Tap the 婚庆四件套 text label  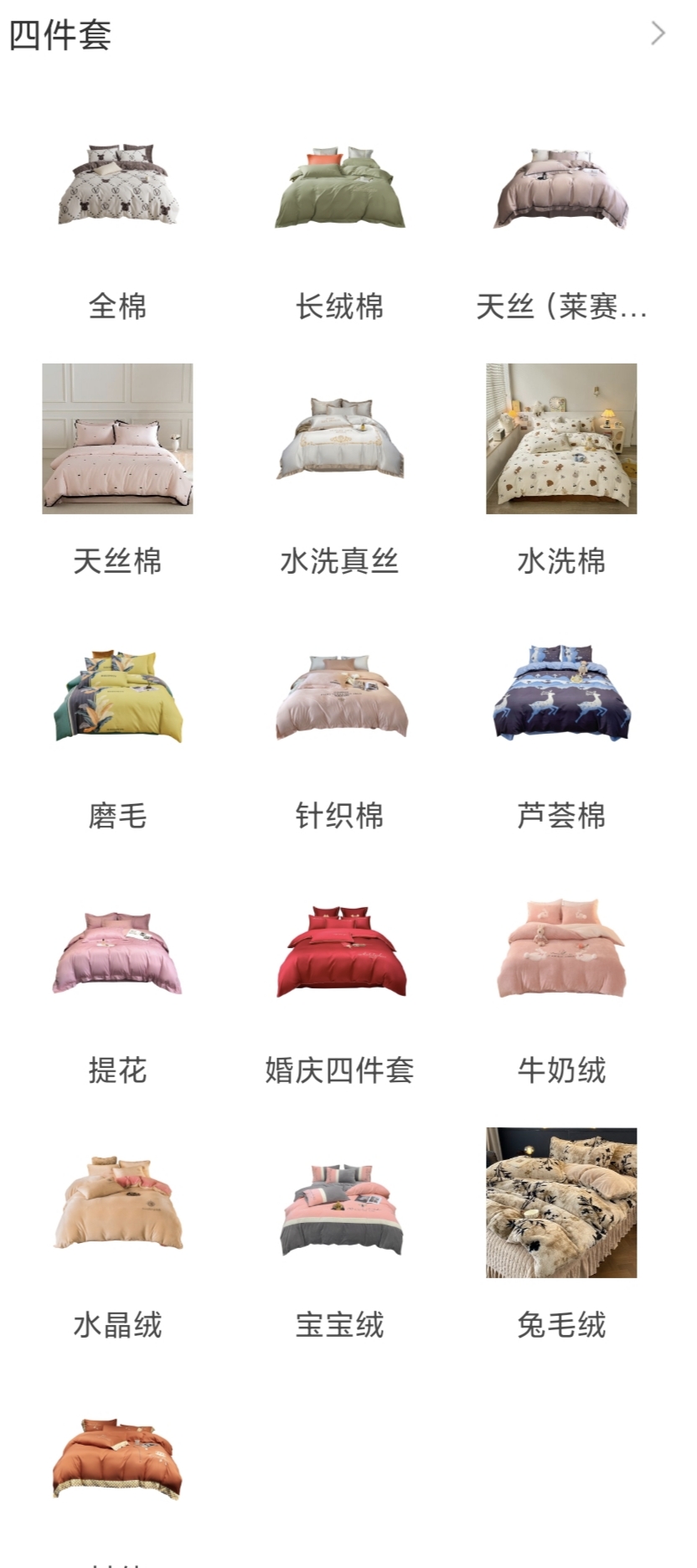pos(340,1070)
